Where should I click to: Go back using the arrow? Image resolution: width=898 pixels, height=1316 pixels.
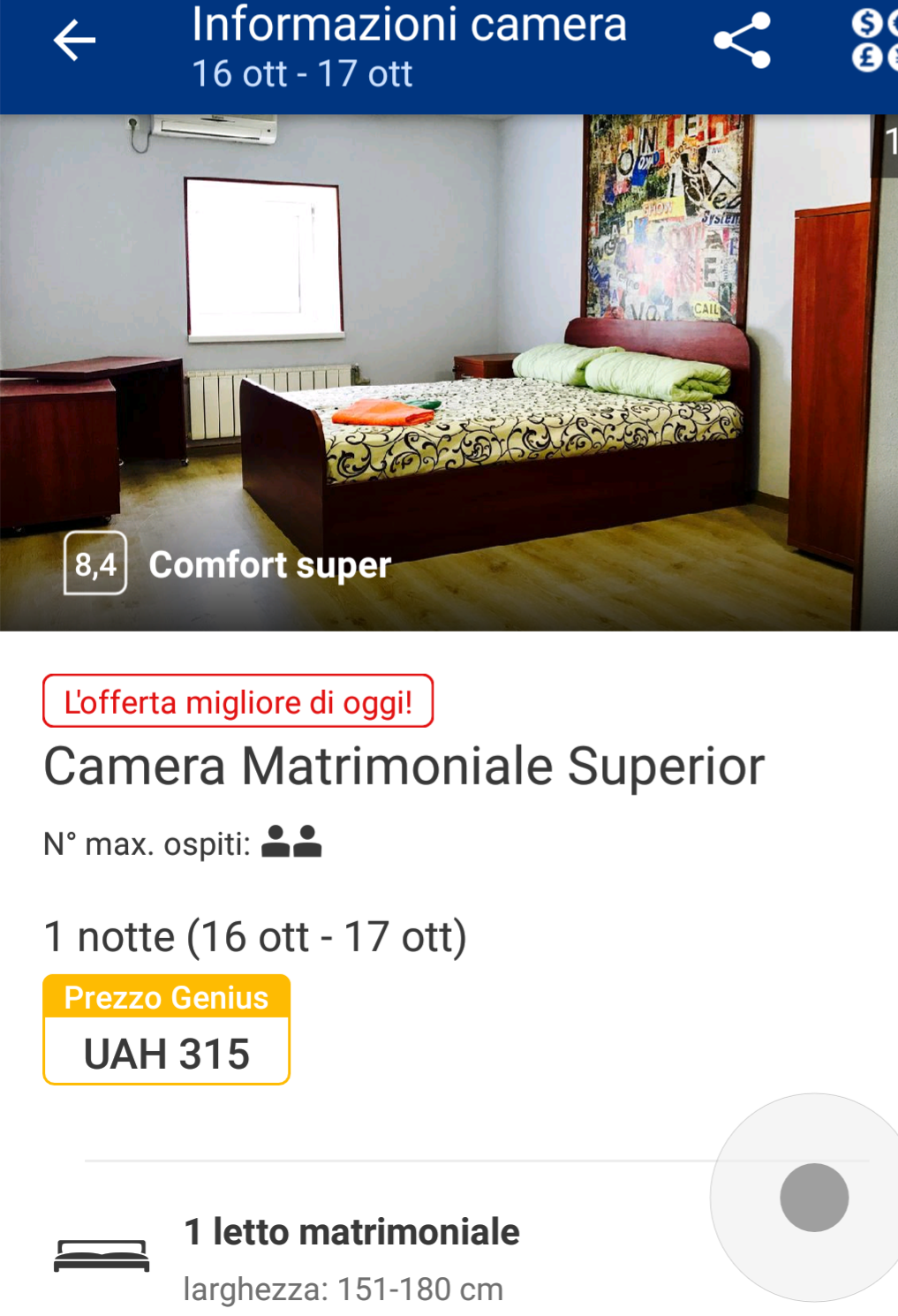tap(74, 41)
